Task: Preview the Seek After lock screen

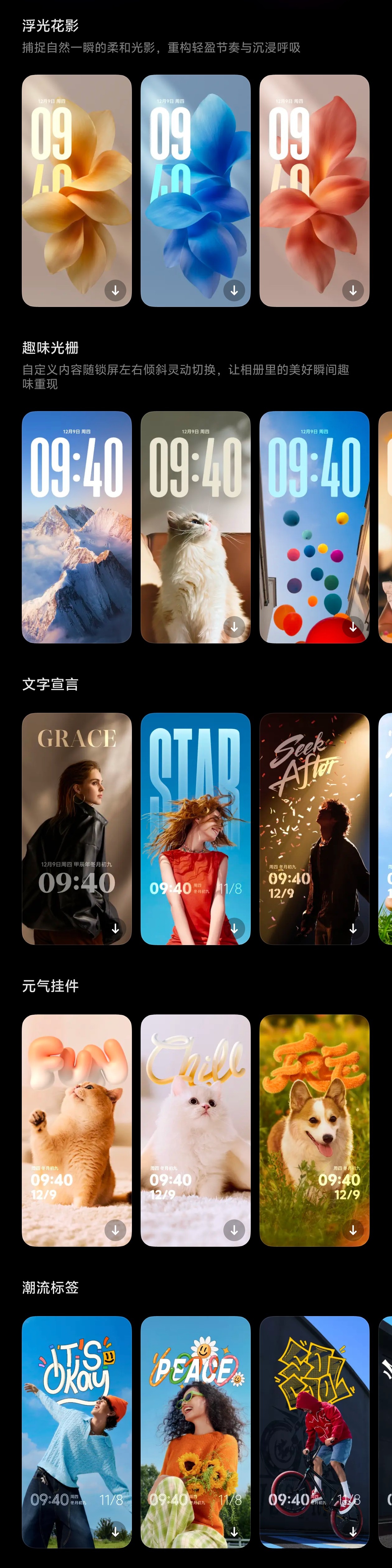Action: click(314, 828)
